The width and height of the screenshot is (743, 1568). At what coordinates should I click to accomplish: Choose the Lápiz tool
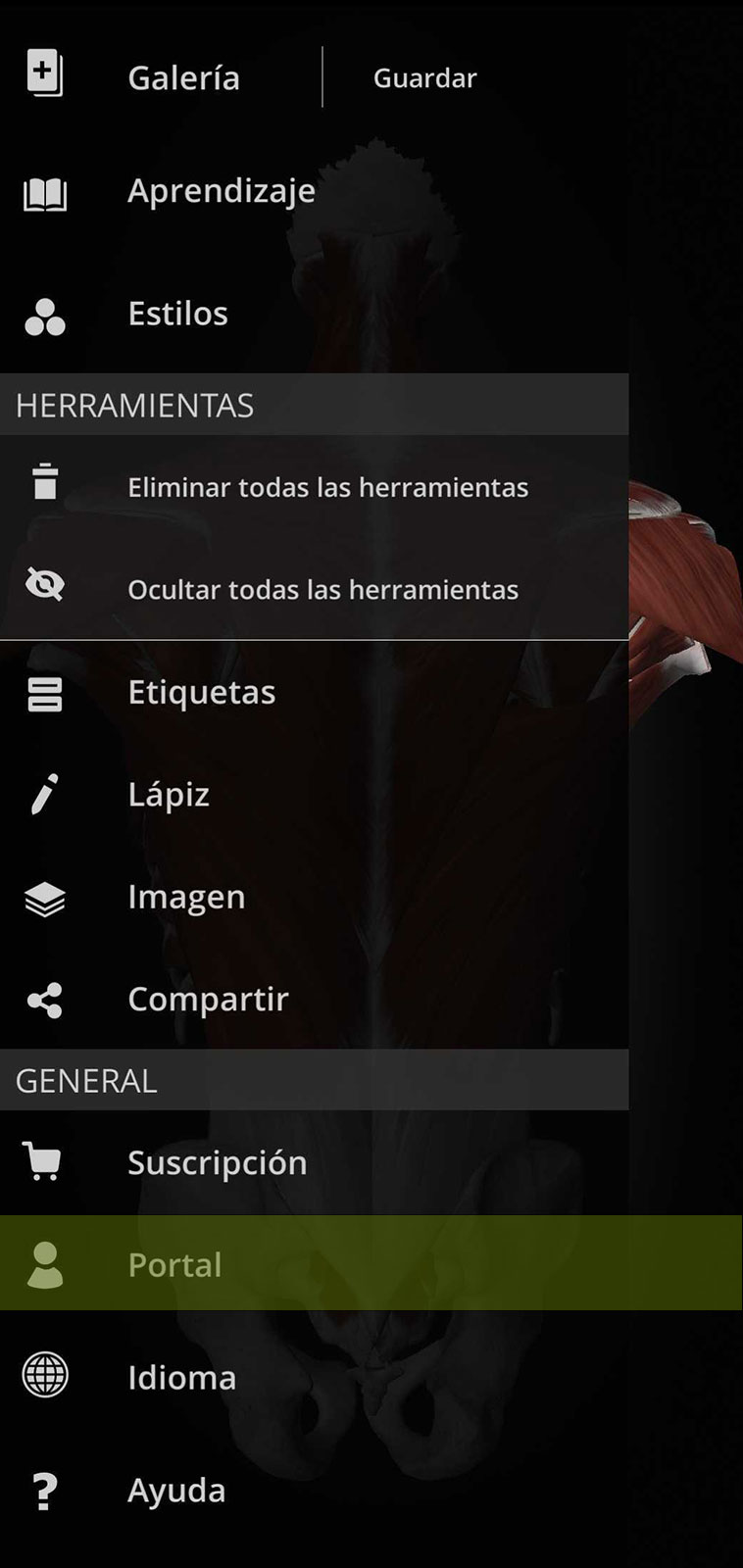click(314, 795)
